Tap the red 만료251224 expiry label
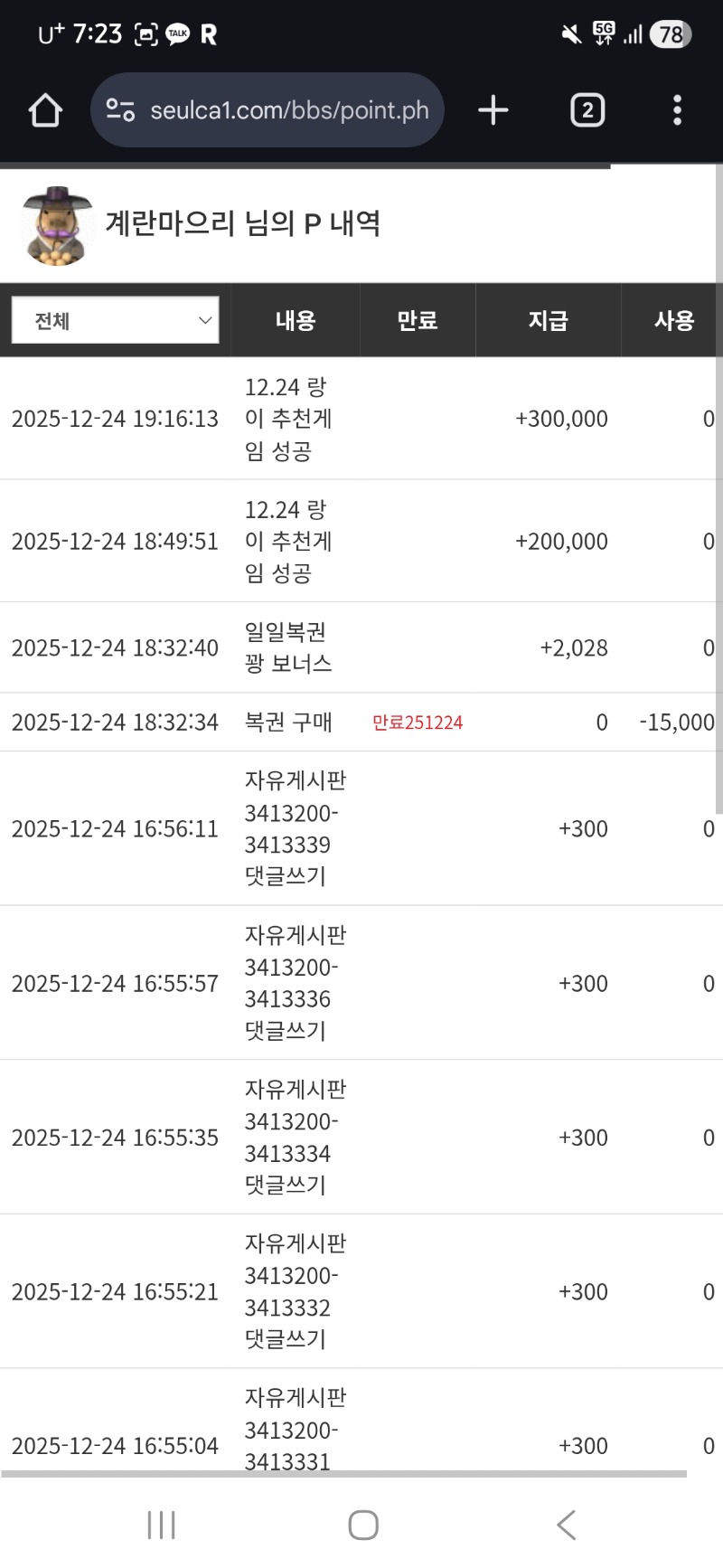This screenshot has width=723, height=1568. [x=418, y=722]
